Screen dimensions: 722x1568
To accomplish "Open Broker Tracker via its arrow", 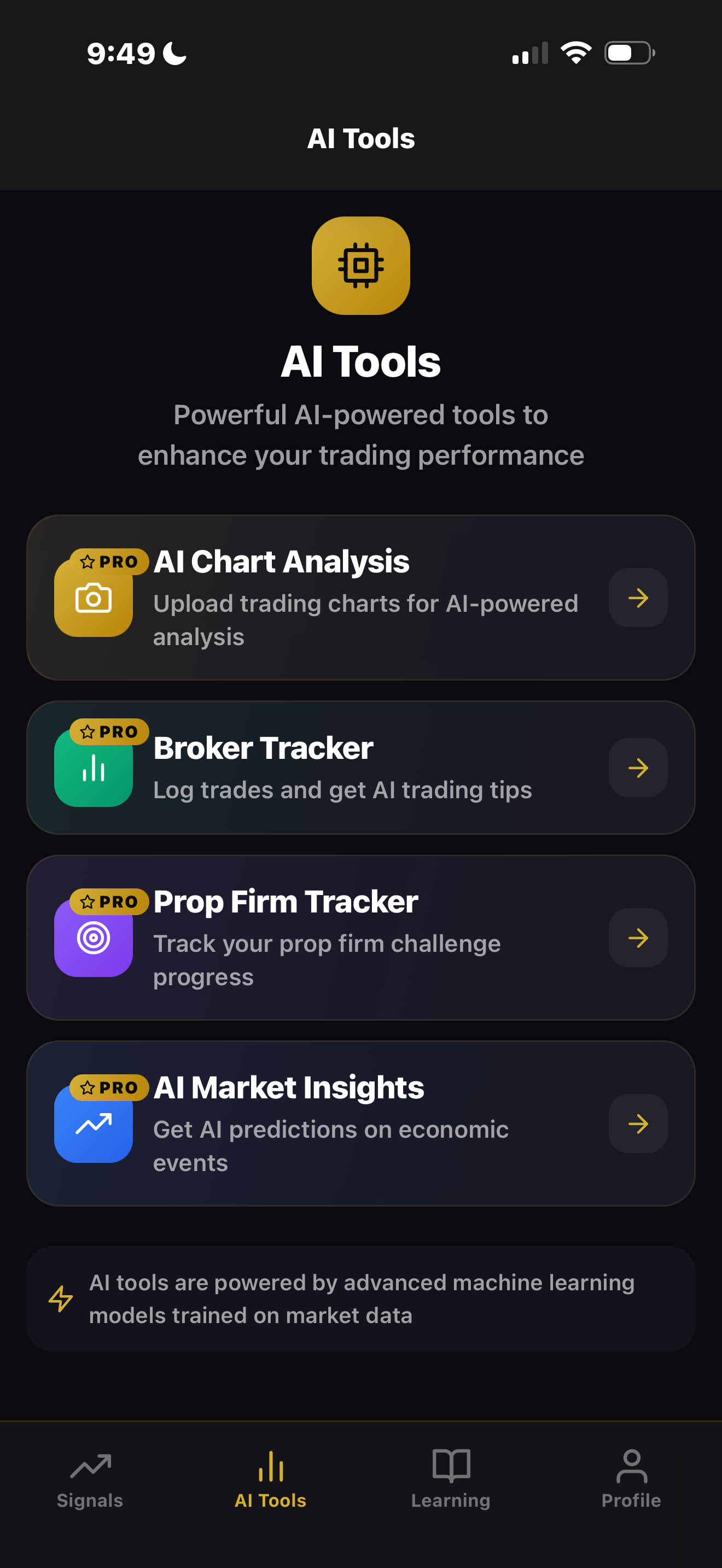I will pos(637,768).
